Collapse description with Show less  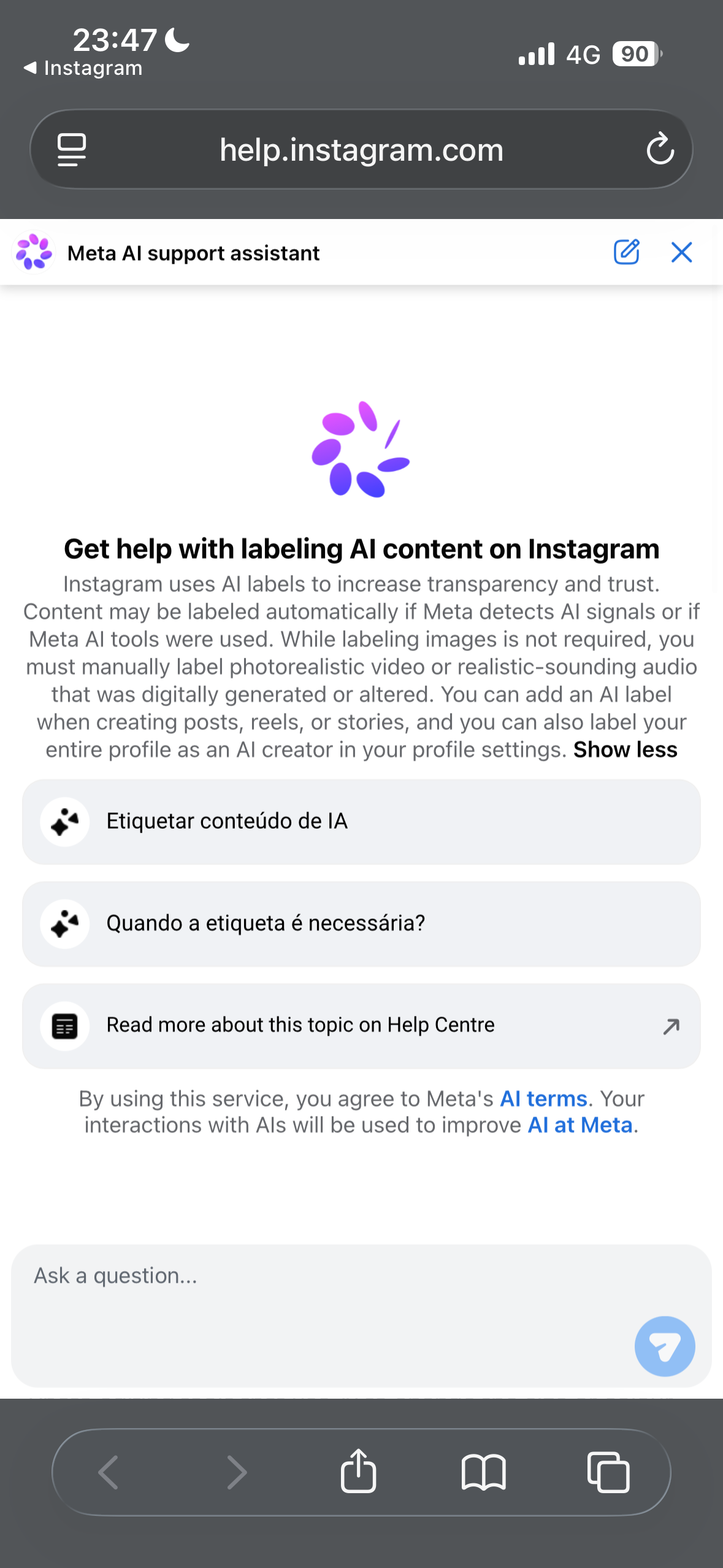pyautogui.click(x=625, y=750)
